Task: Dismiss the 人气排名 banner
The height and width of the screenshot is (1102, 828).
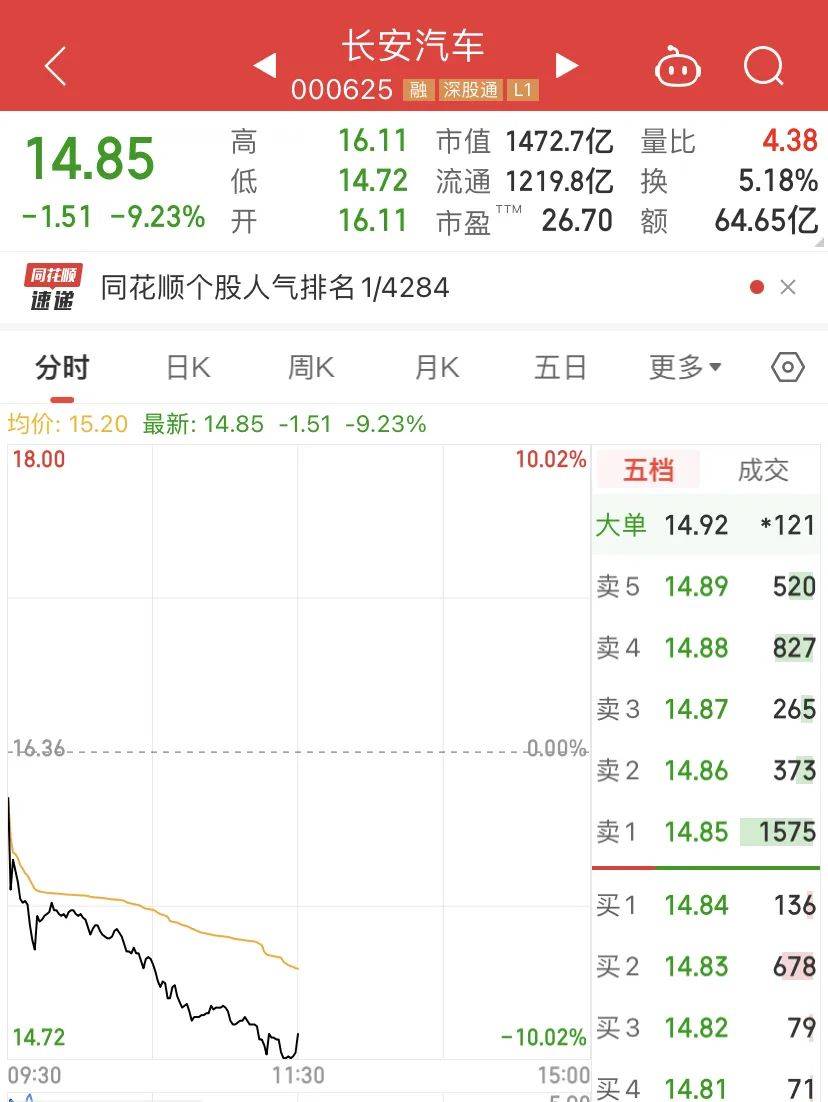Action: [x=789, y=287]
